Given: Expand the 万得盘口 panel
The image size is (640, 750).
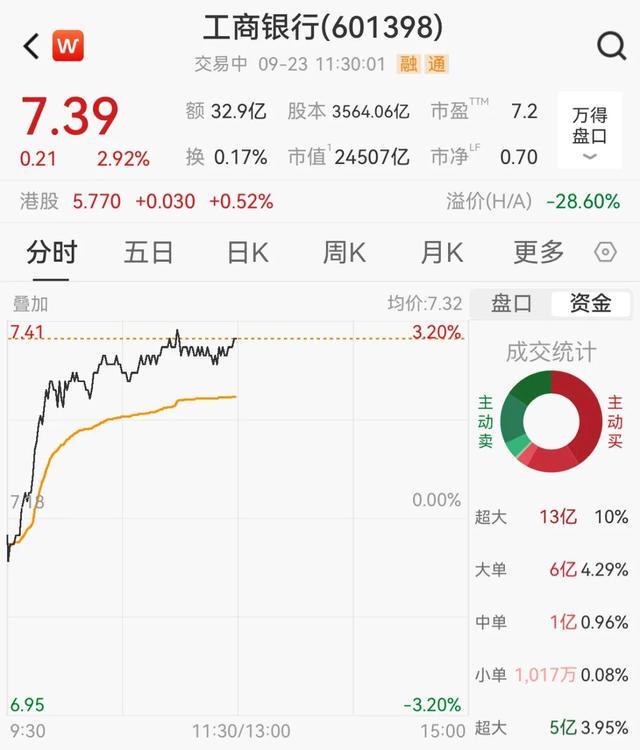Looking at the screenshot, I should tap(589, 135).
